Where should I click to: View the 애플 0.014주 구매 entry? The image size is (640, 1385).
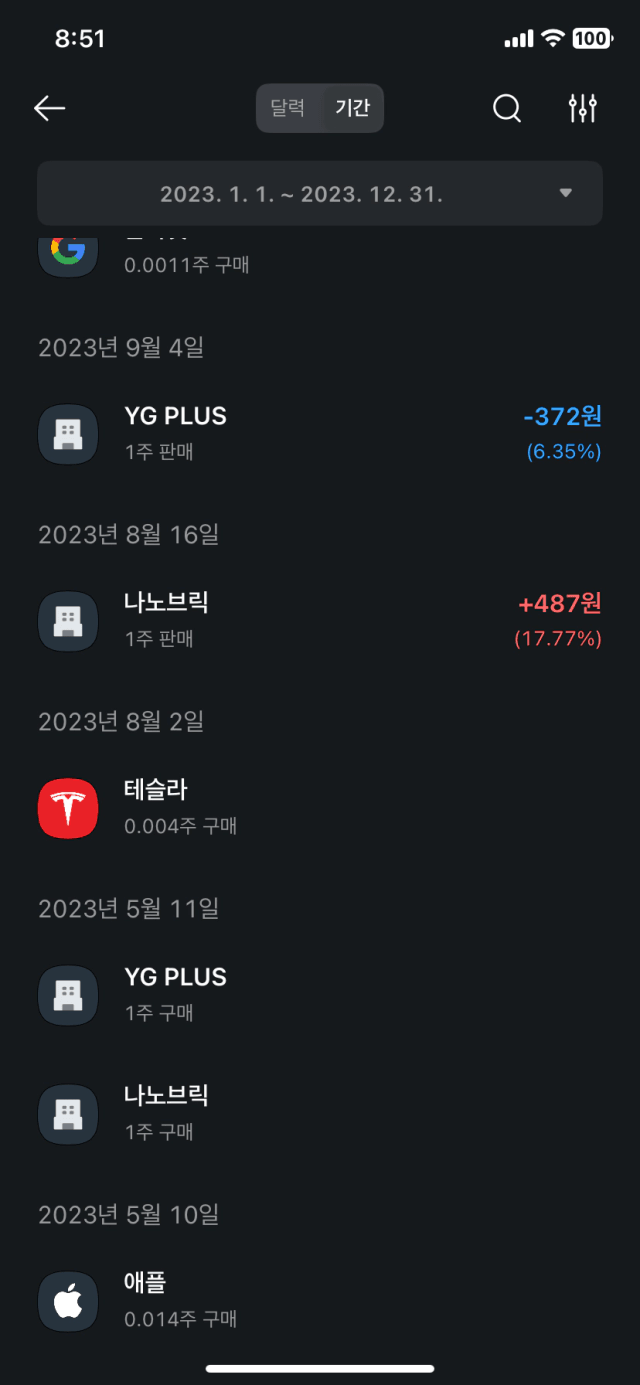point(320,1300)
